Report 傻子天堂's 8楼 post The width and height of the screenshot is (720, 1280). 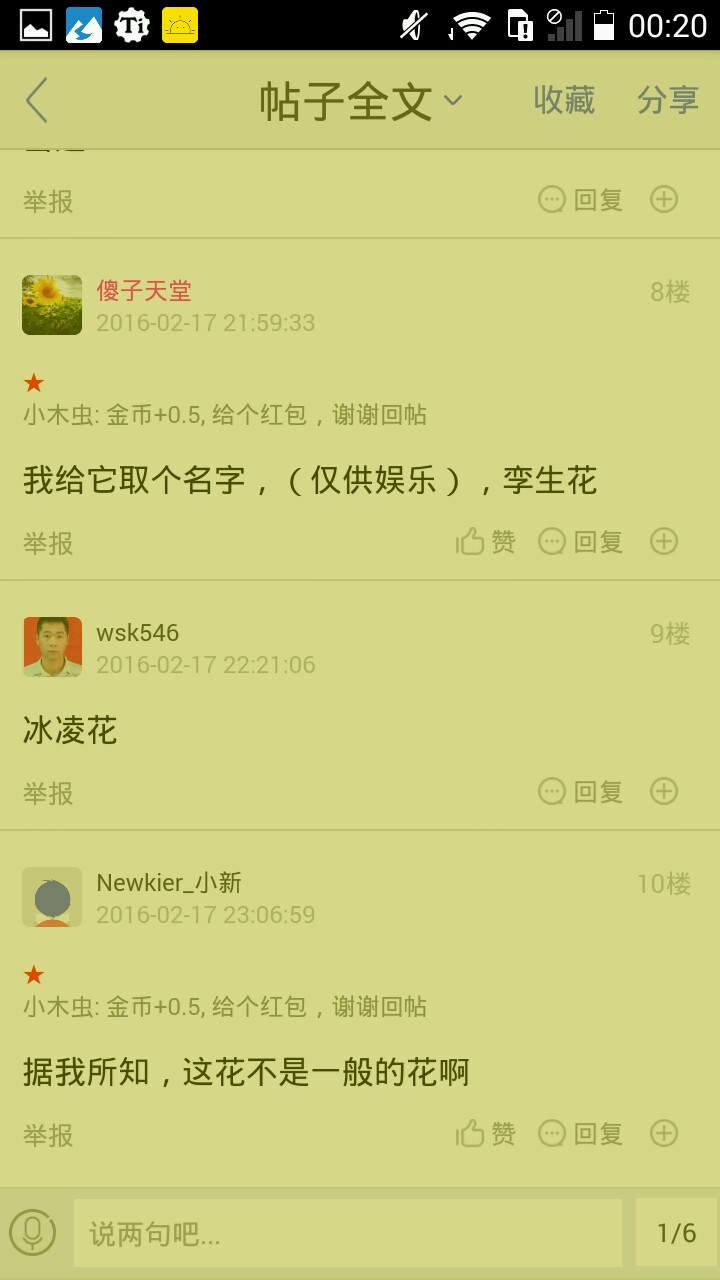48,543
